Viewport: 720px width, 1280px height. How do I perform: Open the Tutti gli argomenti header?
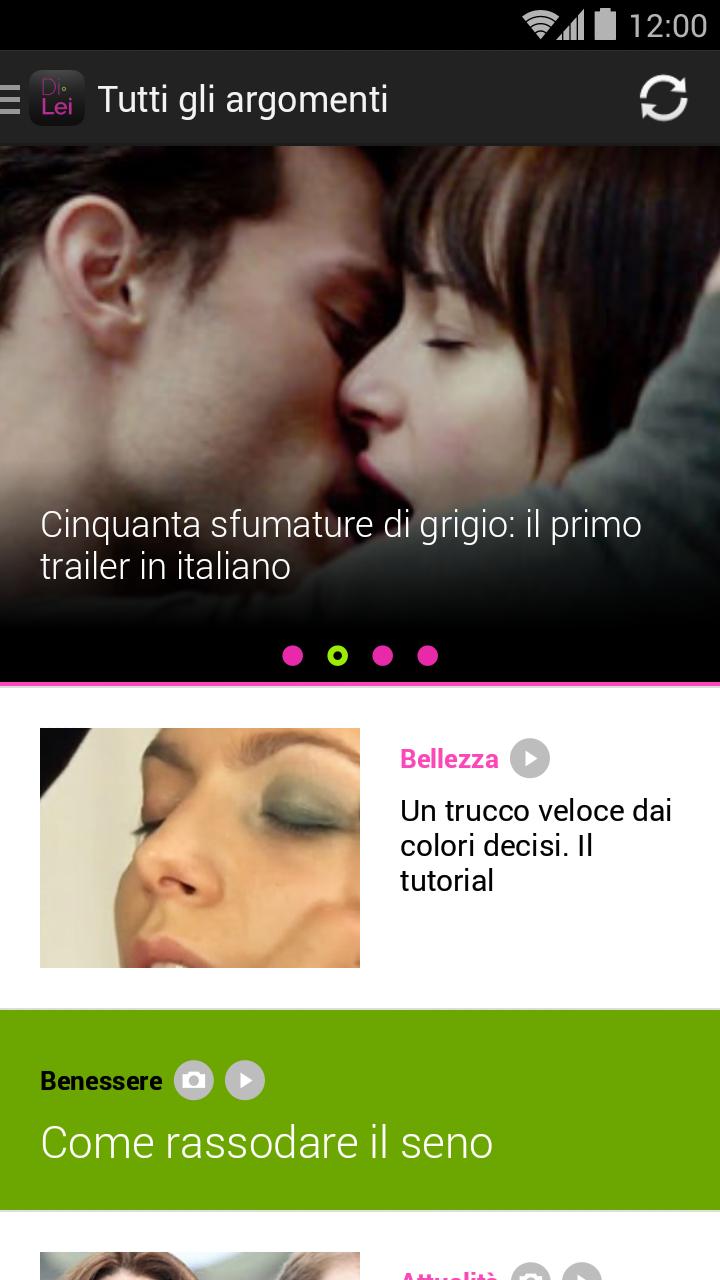pos(243,98)
